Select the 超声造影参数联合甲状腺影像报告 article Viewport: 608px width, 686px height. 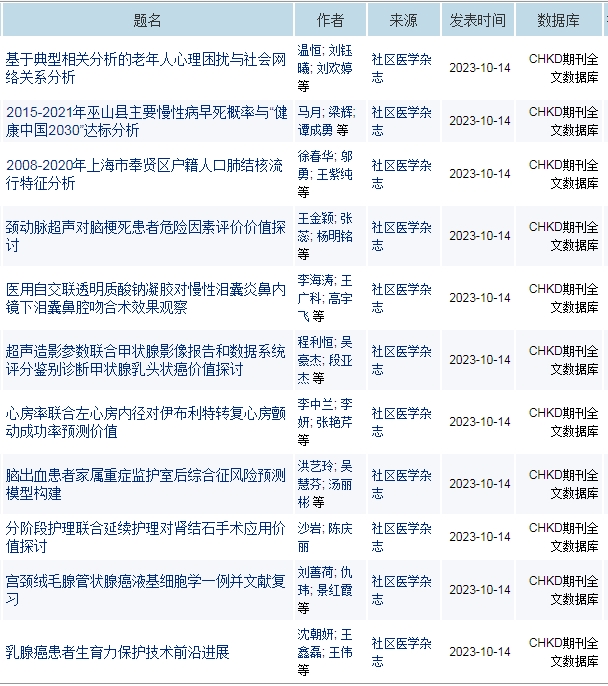click(x=145, y=360)
